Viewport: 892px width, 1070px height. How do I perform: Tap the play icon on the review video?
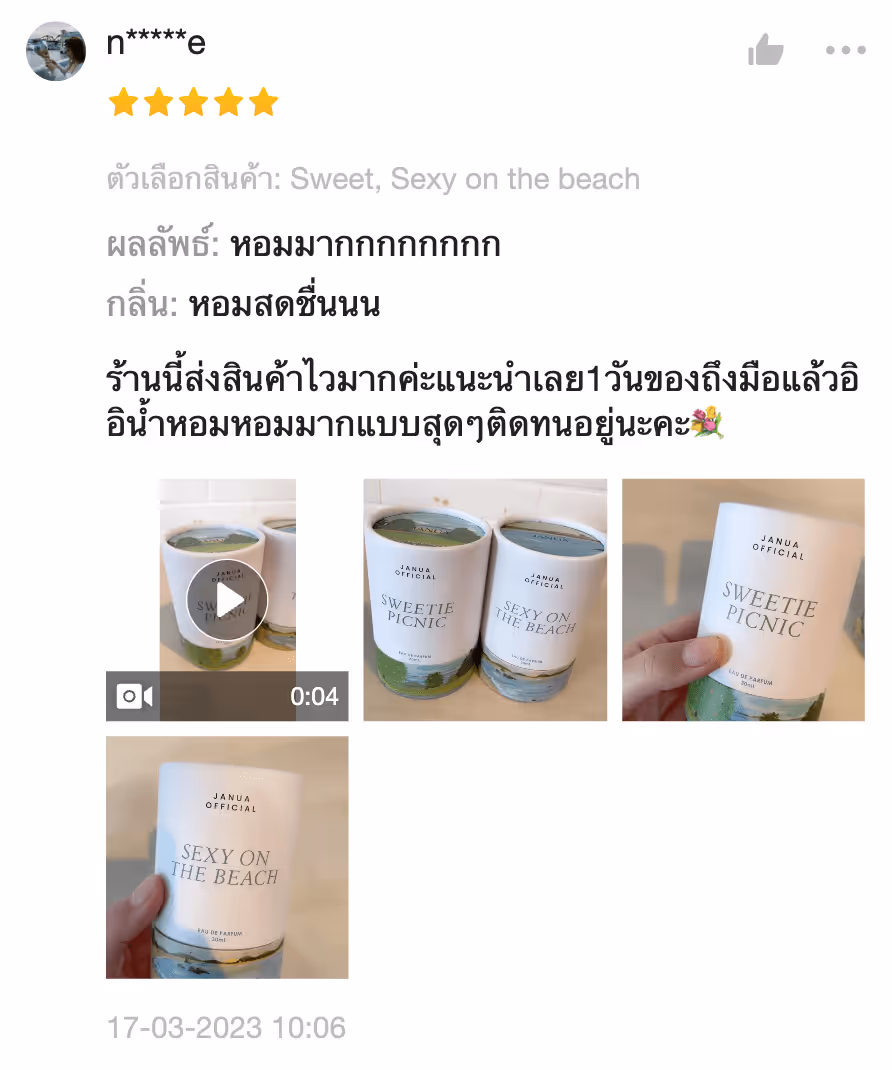coord(227,600)
